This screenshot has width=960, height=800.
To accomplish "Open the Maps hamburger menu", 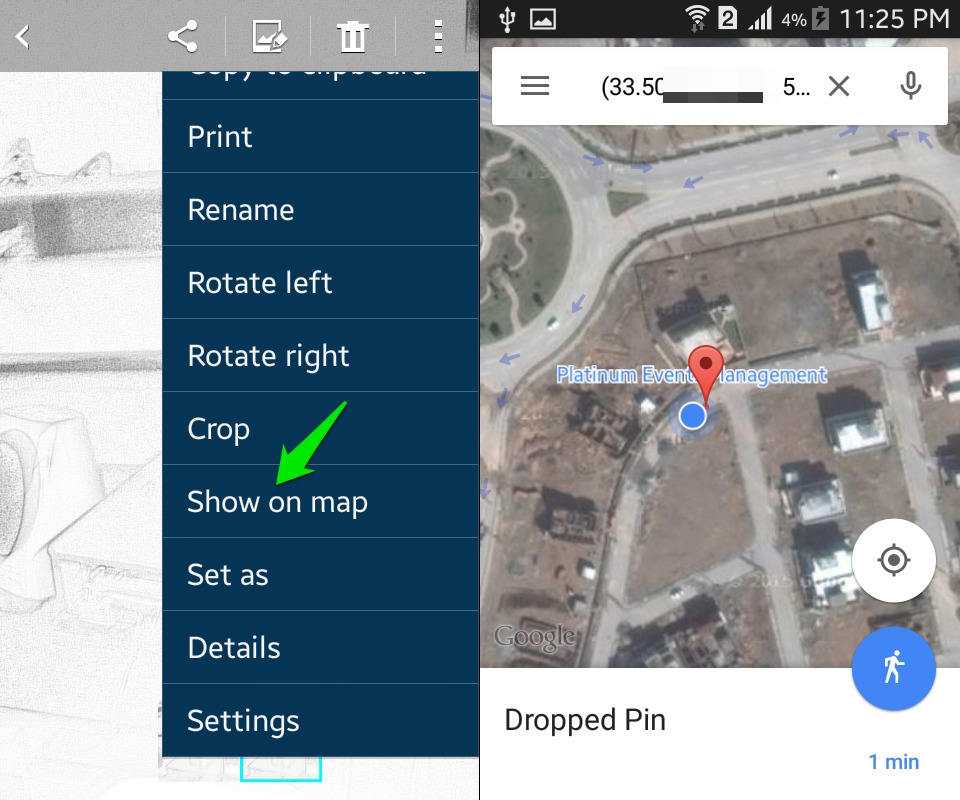I will tap(535, 86).
